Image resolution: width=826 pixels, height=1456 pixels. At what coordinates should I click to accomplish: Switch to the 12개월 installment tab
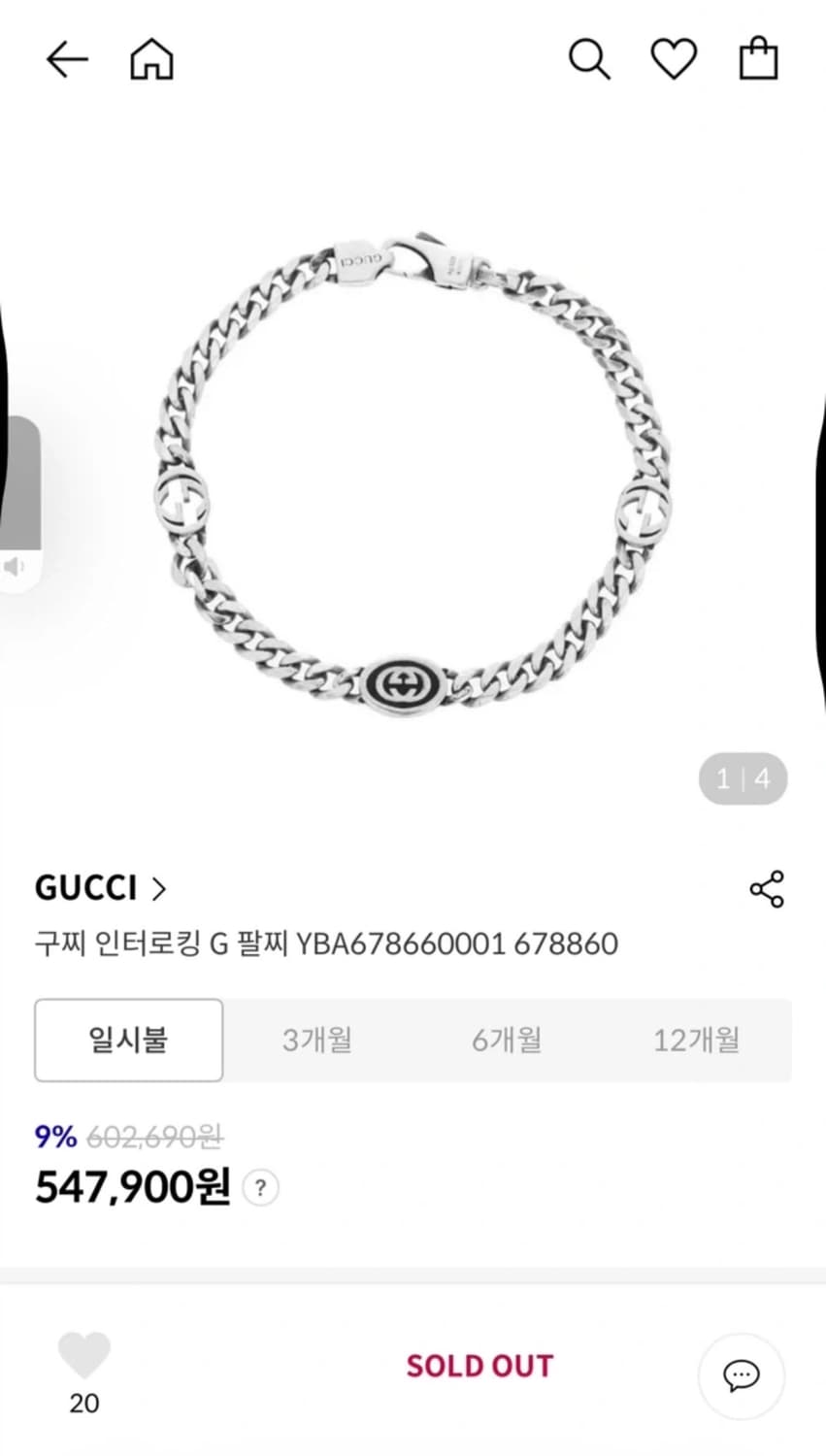pyautogui.click(x=696, y=1040)
